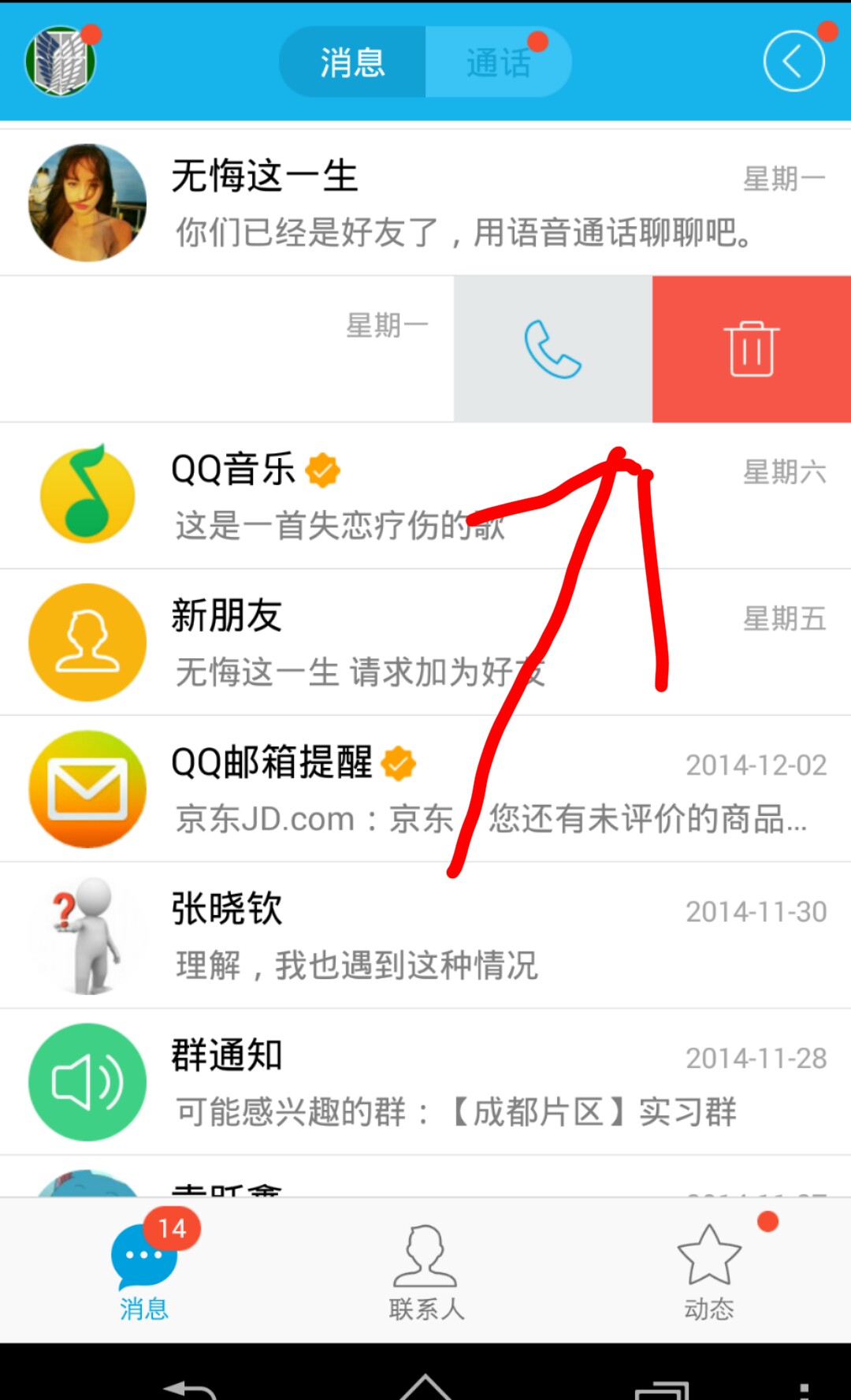The image size is (851, 1400).
Task: Switch to the 消息 segment
Action: (352, 62)
